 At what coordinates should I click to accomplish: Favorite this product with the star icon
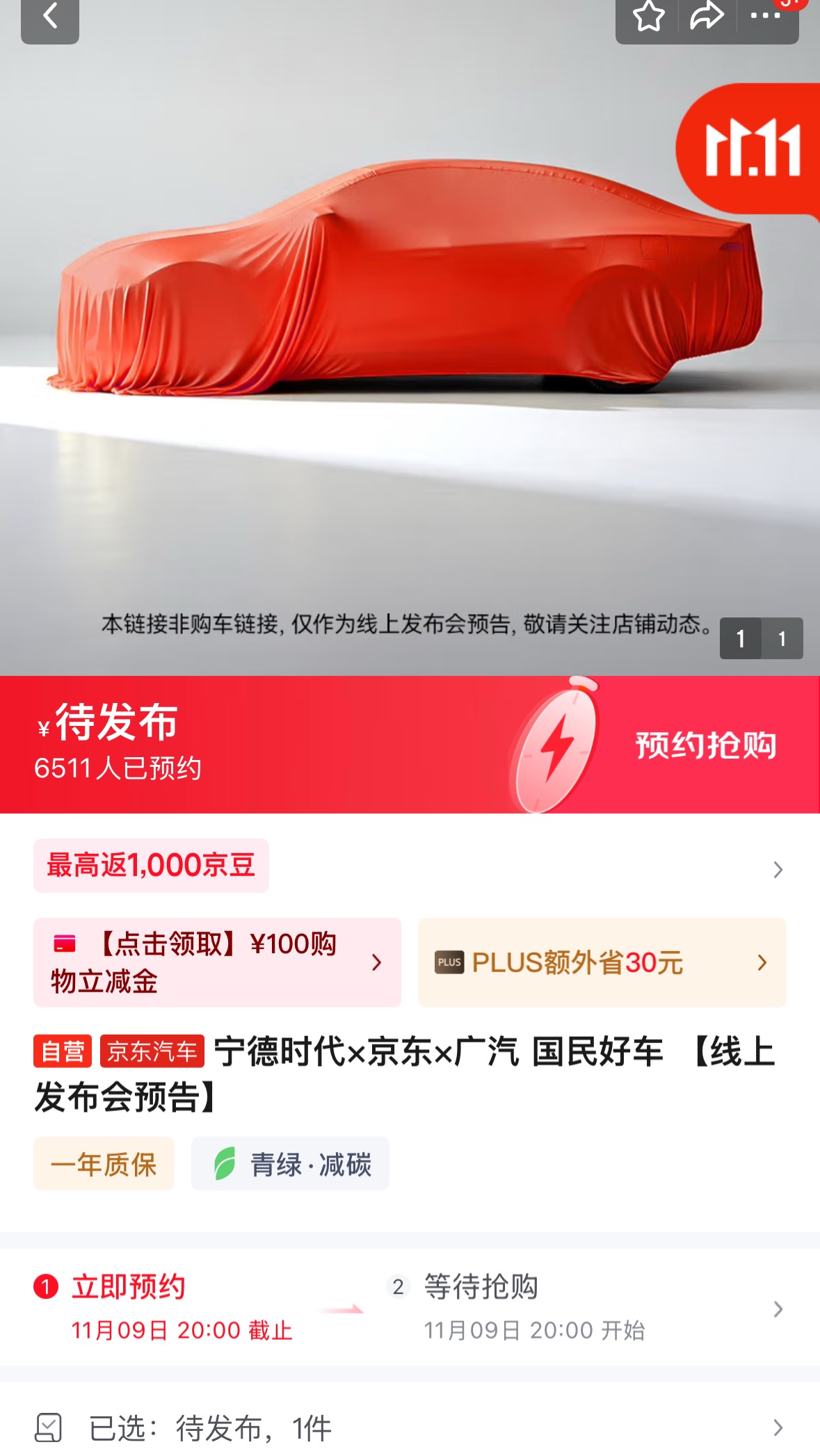tap(648, 17)
